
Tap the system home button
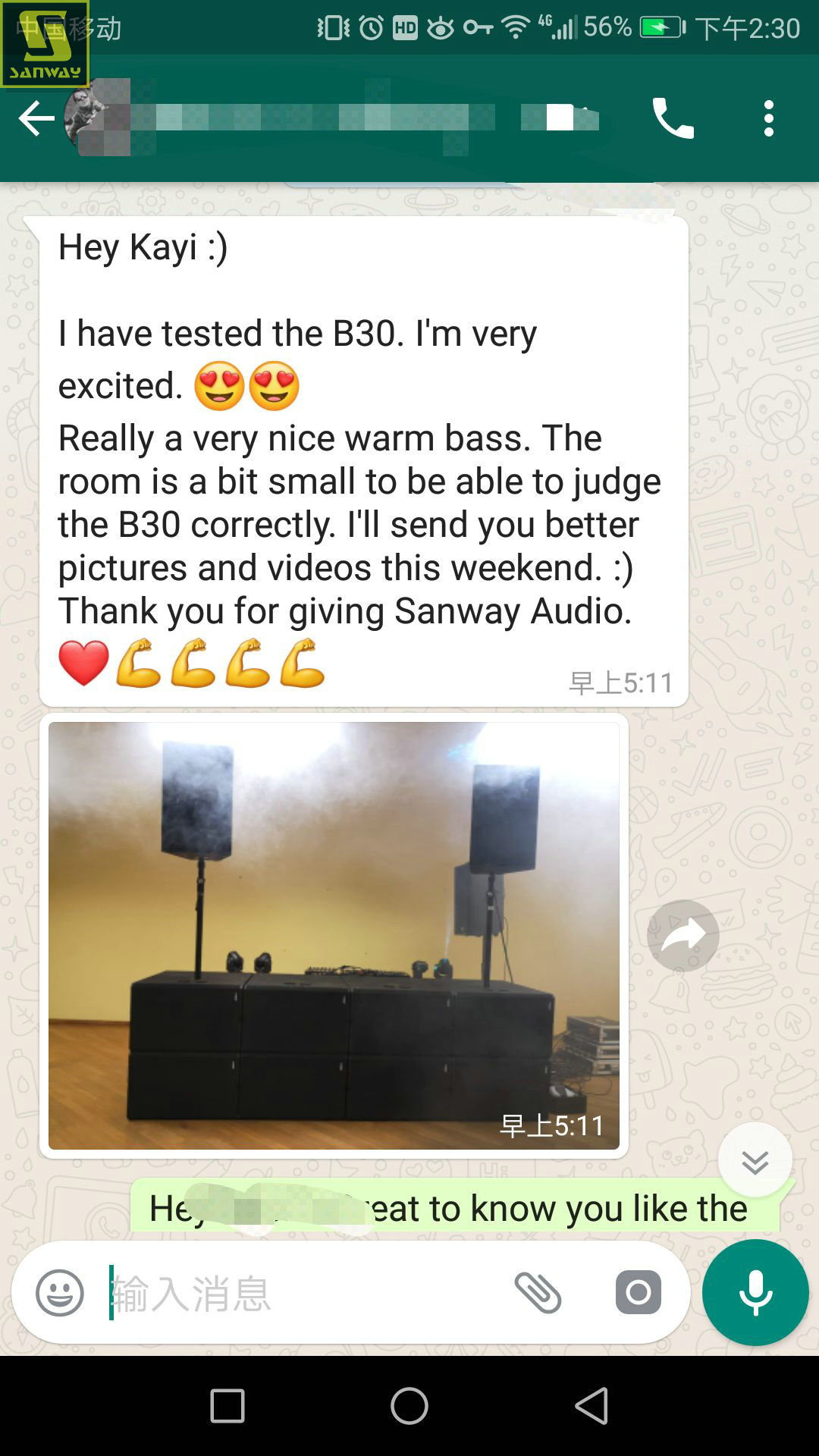click(x=409, y=1407)
